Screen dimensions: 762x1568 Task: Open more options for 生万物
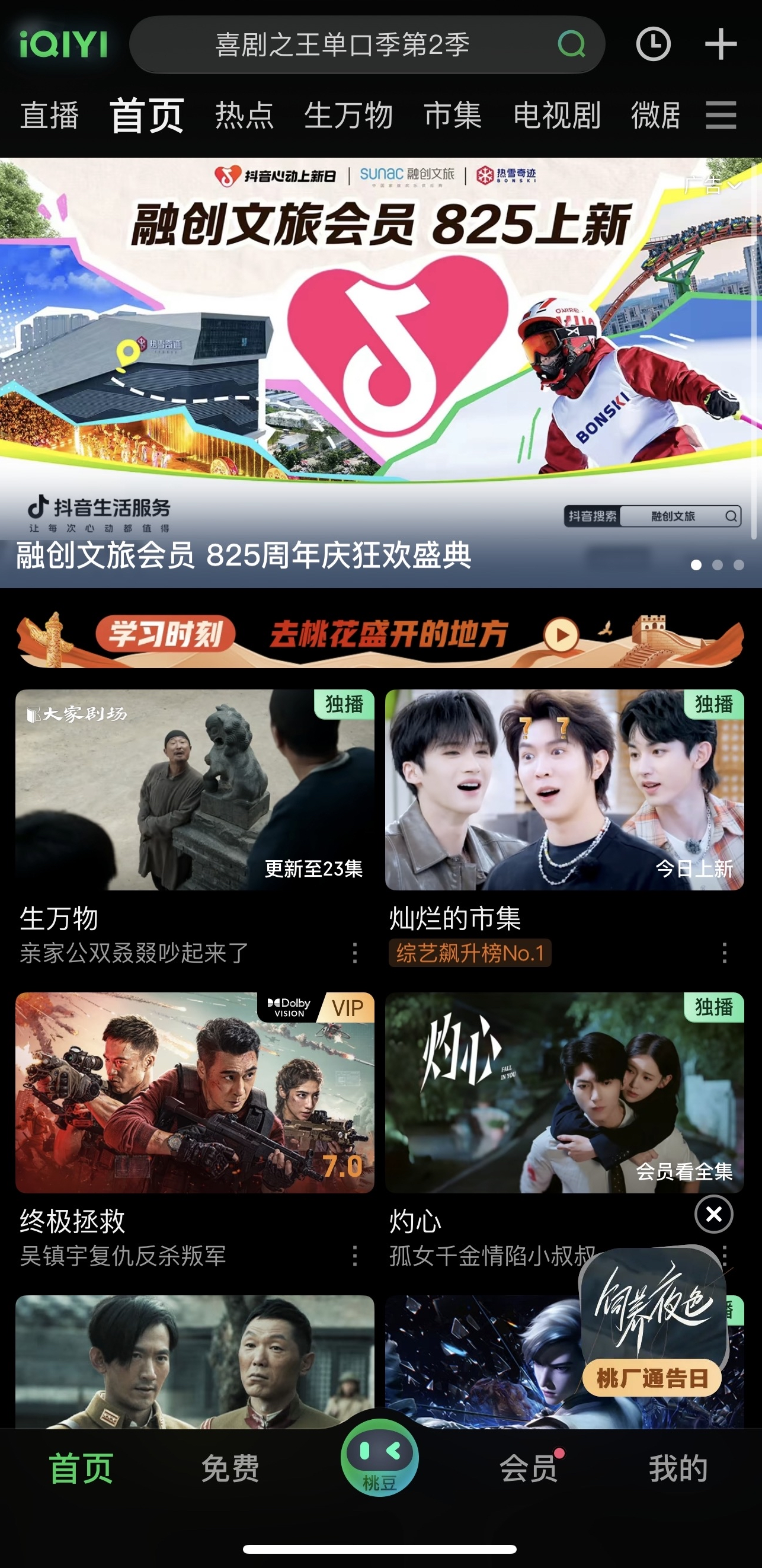[x=355, y=953]
